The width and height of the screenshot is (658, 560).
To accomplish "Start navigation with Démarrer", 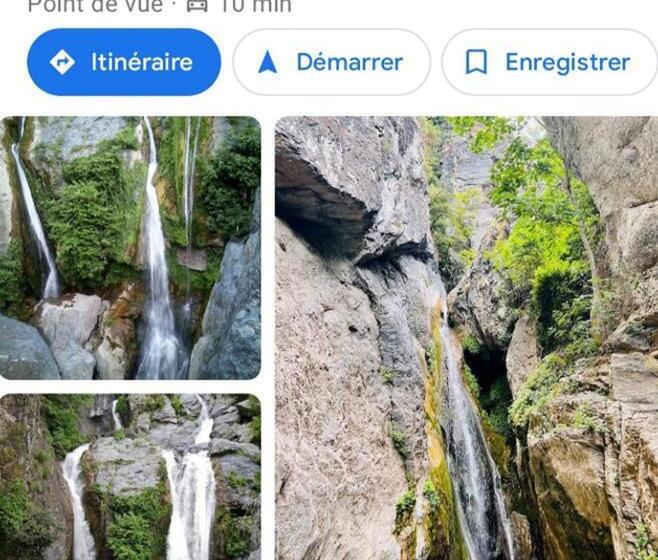I will click(x=331, y=62).
